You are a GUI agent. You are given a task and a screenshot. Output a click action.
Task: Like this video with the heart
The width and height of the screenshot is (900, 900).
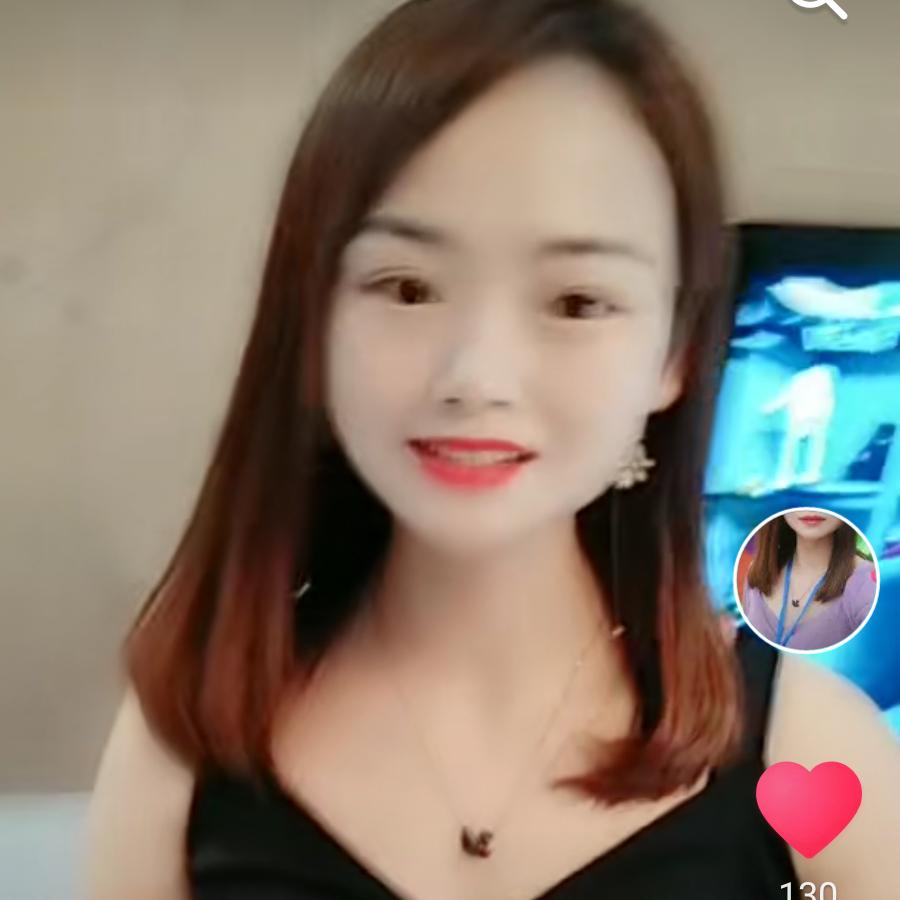(808, 807)
